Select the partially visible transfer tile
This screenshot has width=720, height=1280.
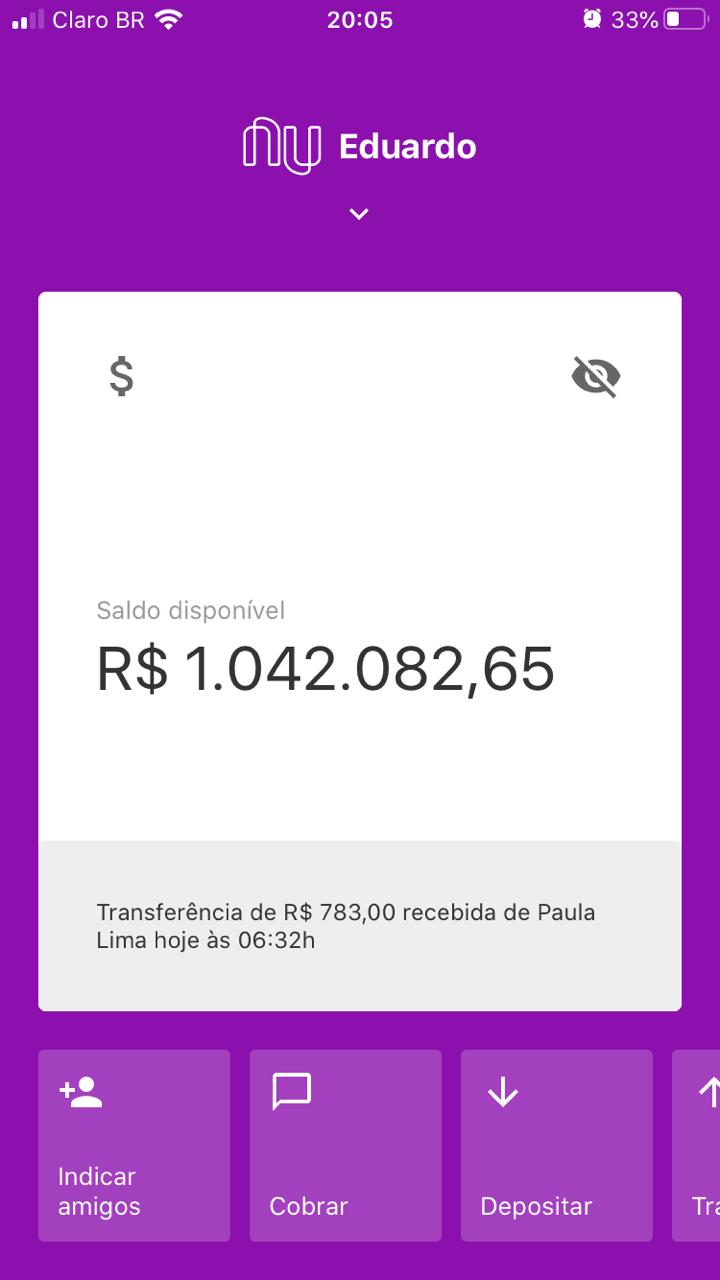[696, 1145]
